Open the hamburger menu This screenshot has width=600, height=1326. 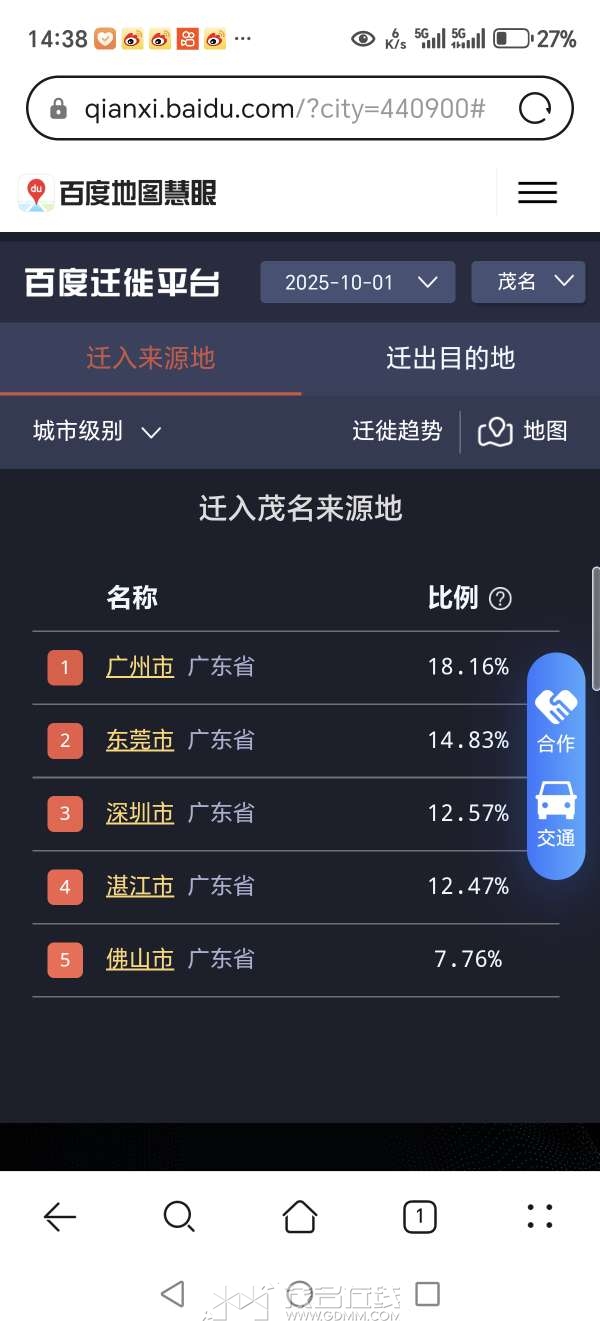537,192
